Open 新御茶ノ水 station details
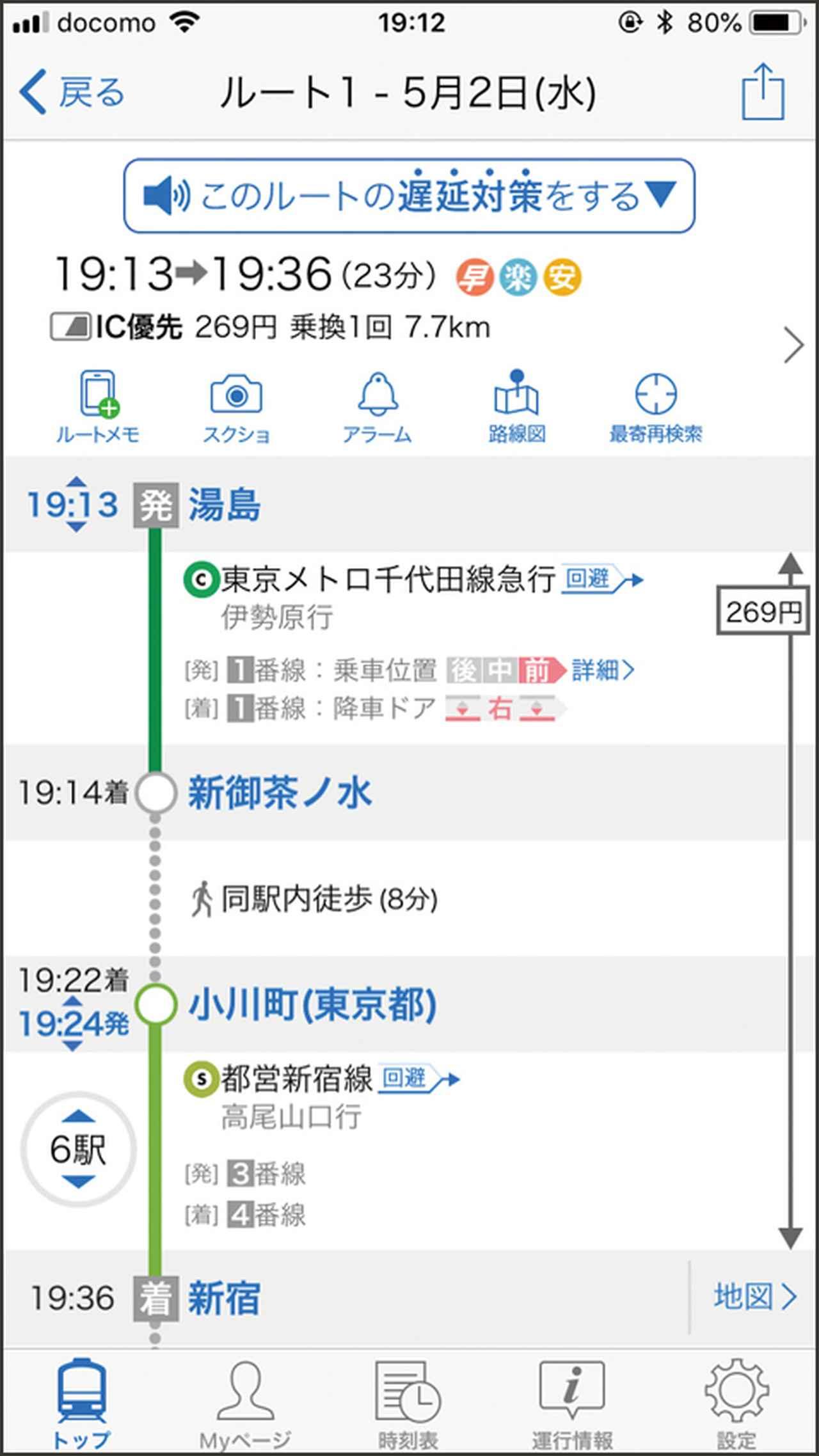The image size is (819, 1456). (279, 793)
